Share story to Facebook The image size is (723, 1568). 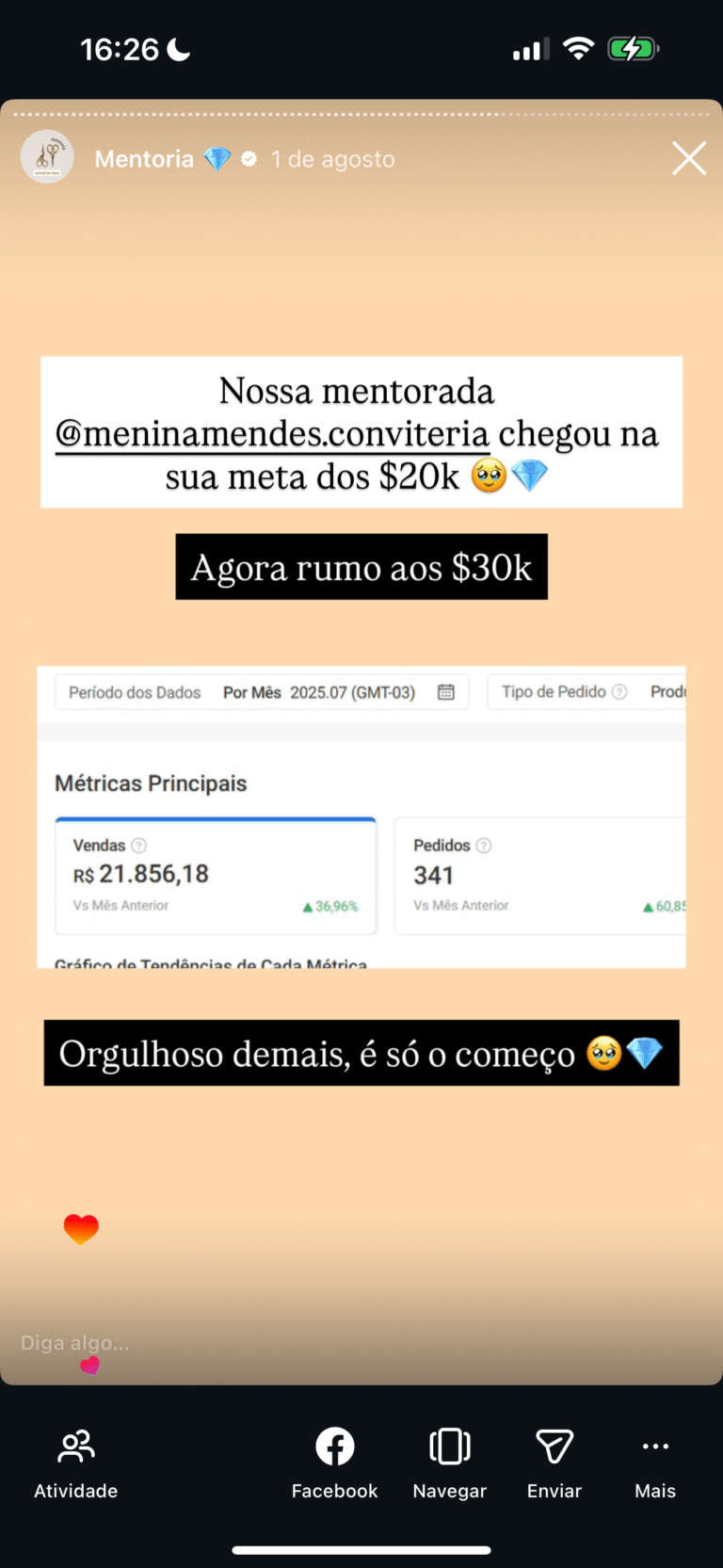334,1463
